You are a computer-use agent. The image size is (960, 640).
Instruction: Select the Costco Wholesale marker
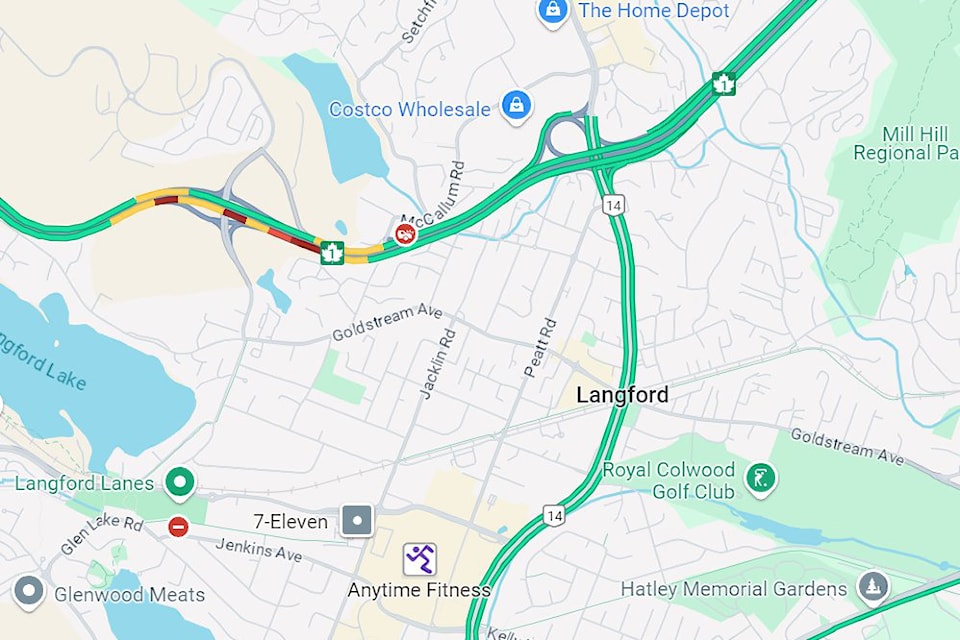pyautogui.click(x=516, y=105)
